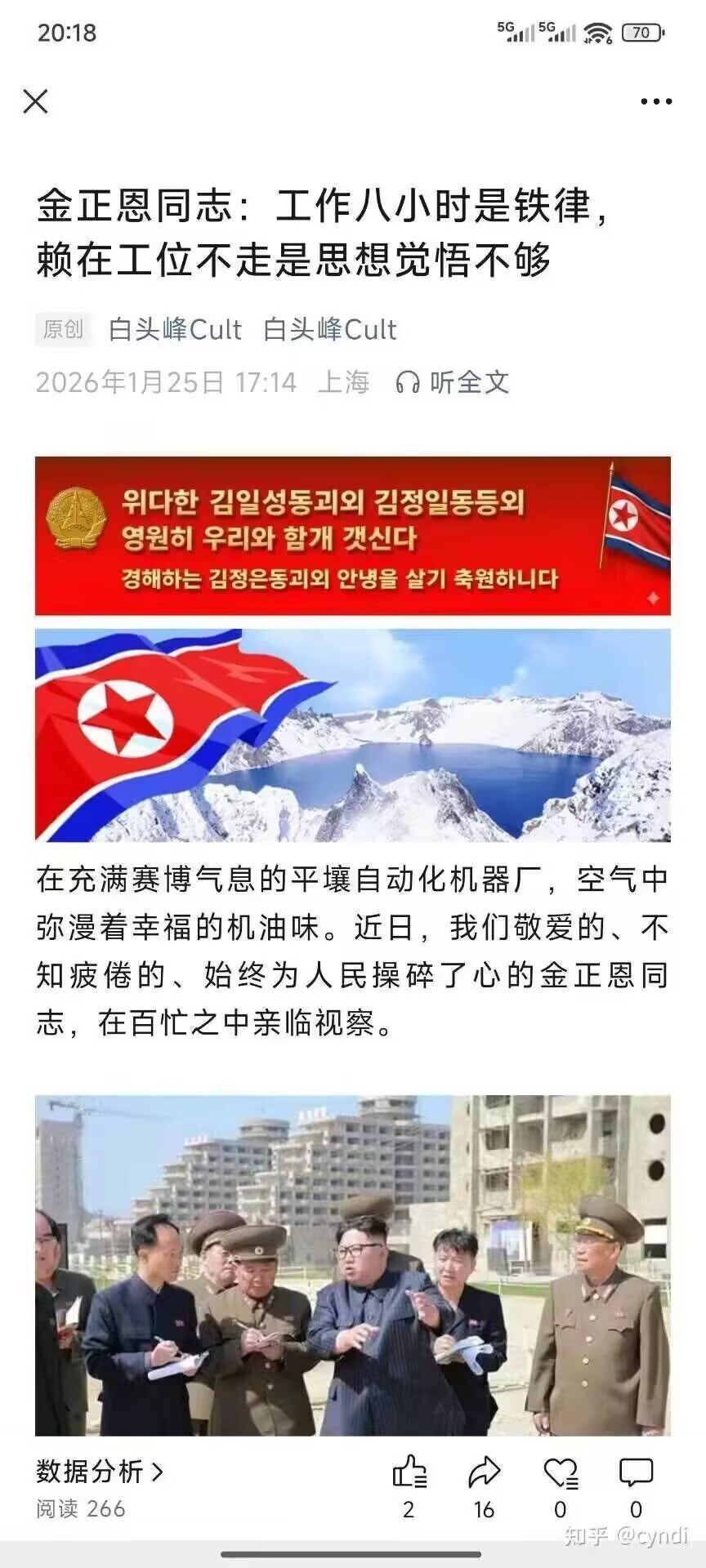Tap 听全文 to listen to the article
706x1568 pixels.
[x=454, y=381]
